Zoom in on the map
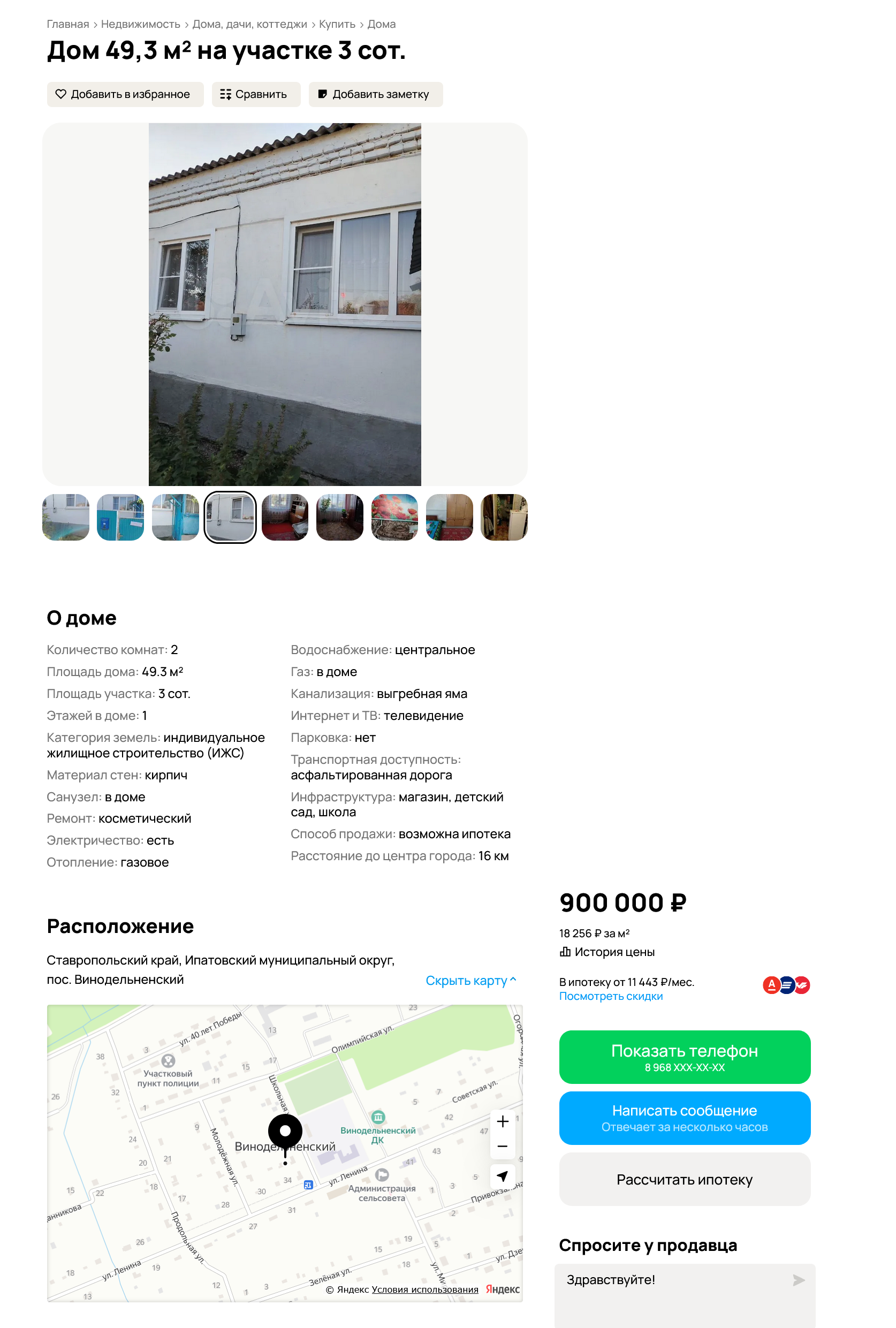 tap(502, 1121)
